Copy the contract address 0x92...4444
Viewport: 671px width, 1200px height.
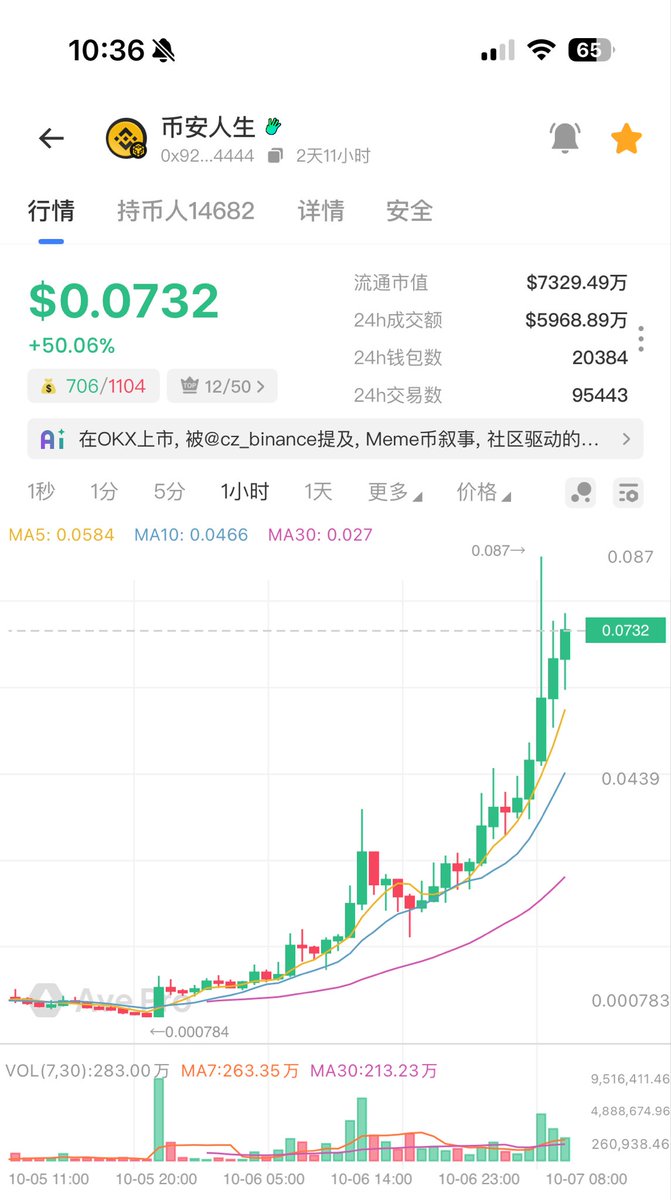(x=274, y=156)
